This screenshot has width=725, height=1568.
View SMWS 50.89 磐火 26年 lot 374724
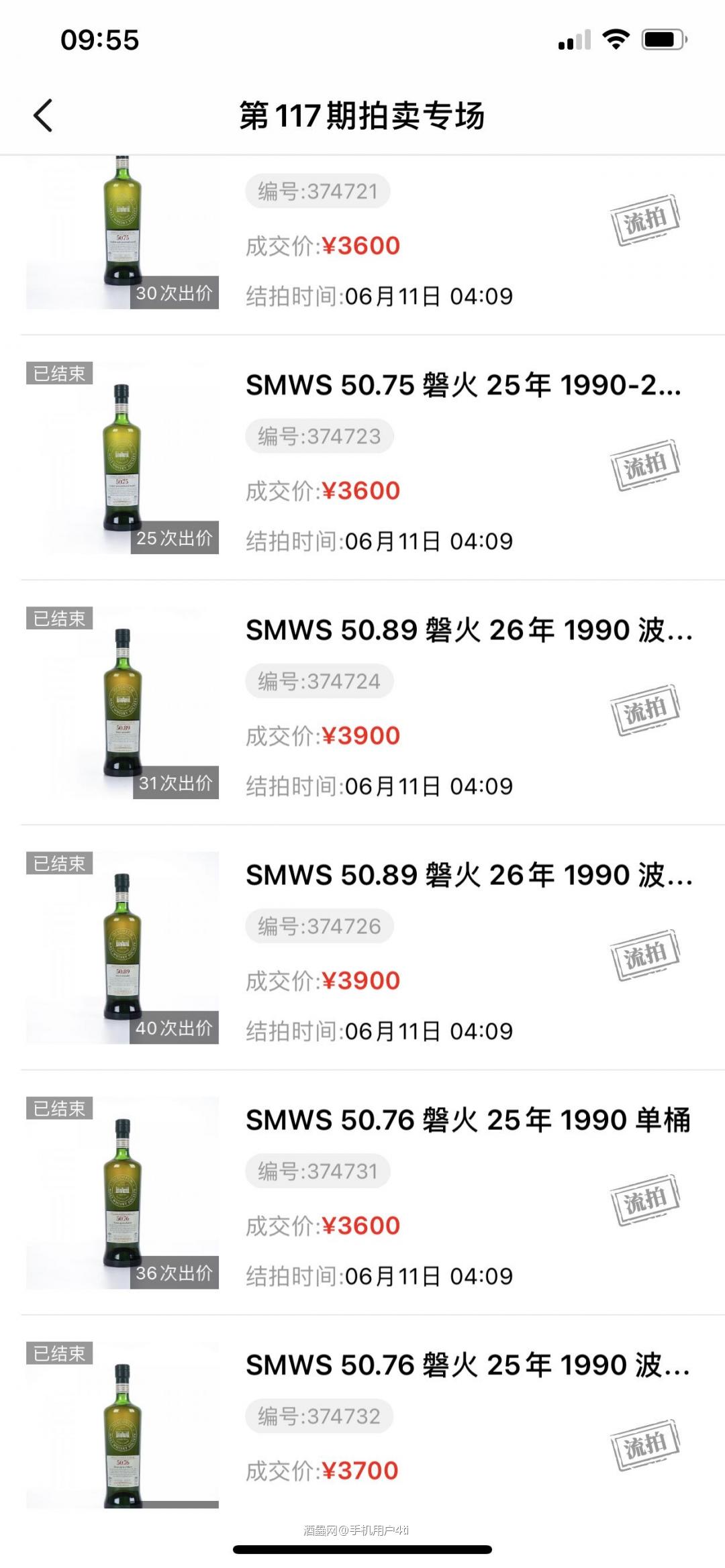(x=469, y=631)
